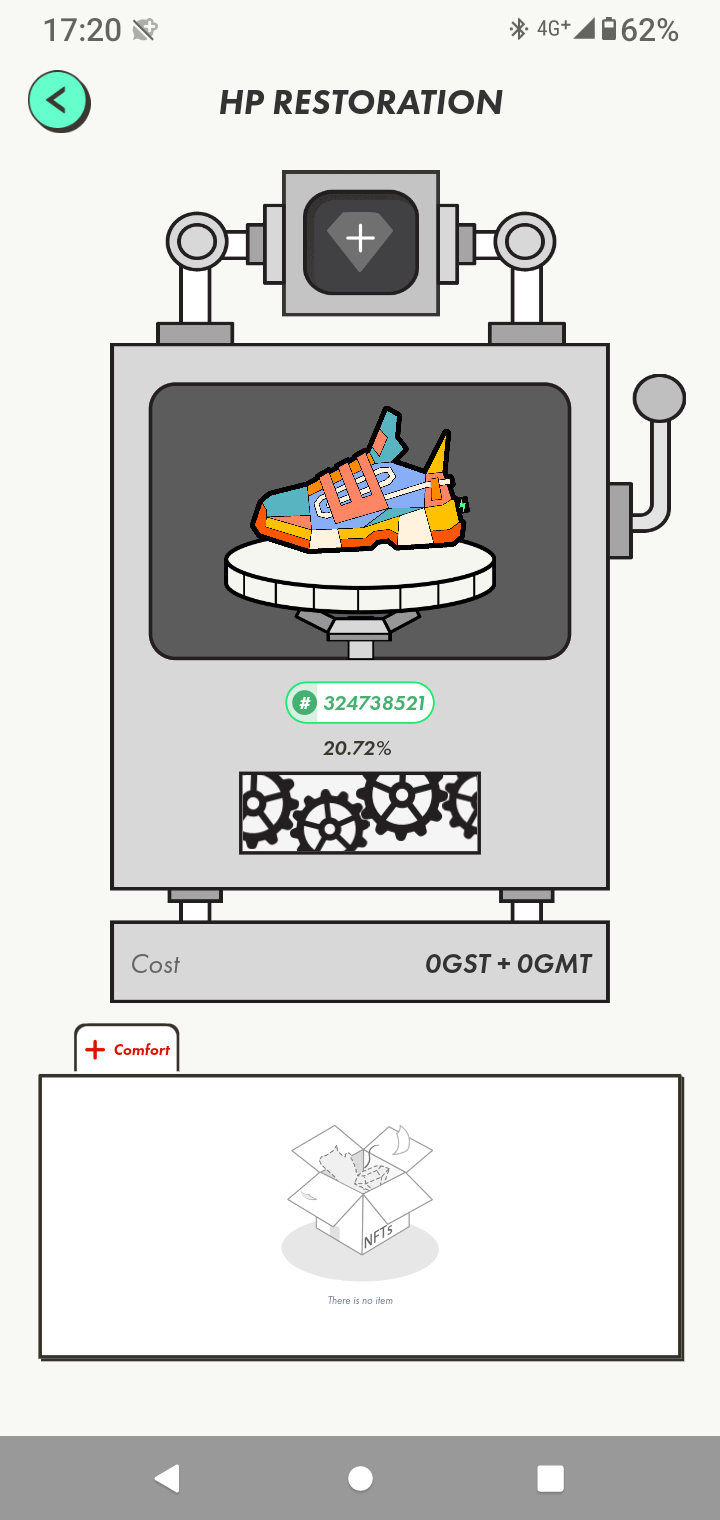The width and height of the screenshot is (720, 1520).
Task: Go back using the green arrow button
Action: 58,100
